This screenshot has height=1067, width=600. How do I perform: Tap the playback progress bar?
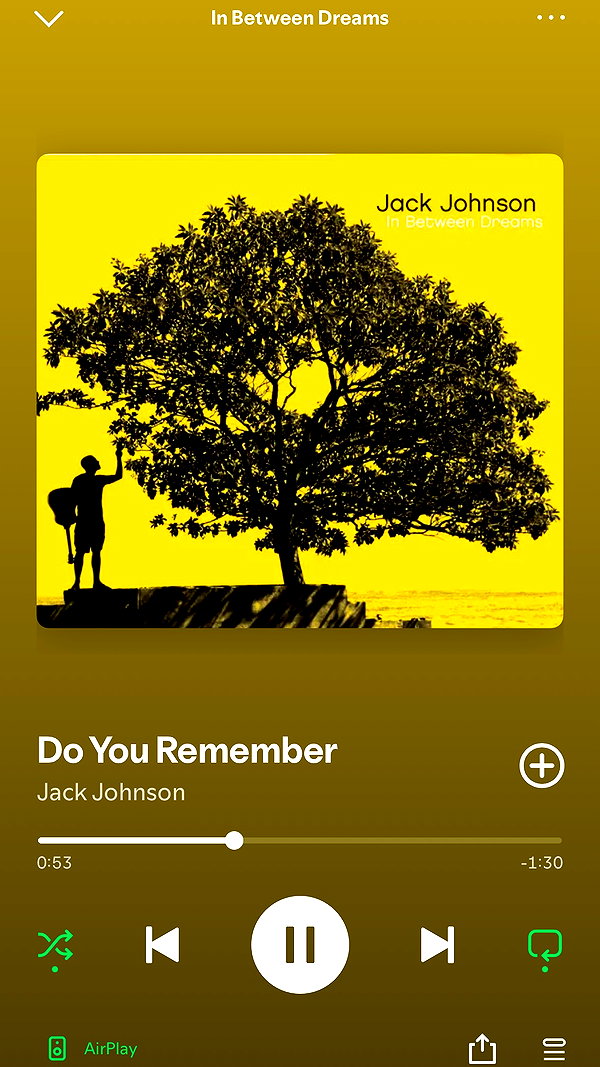pyautogui.click(x=300, y=840)
